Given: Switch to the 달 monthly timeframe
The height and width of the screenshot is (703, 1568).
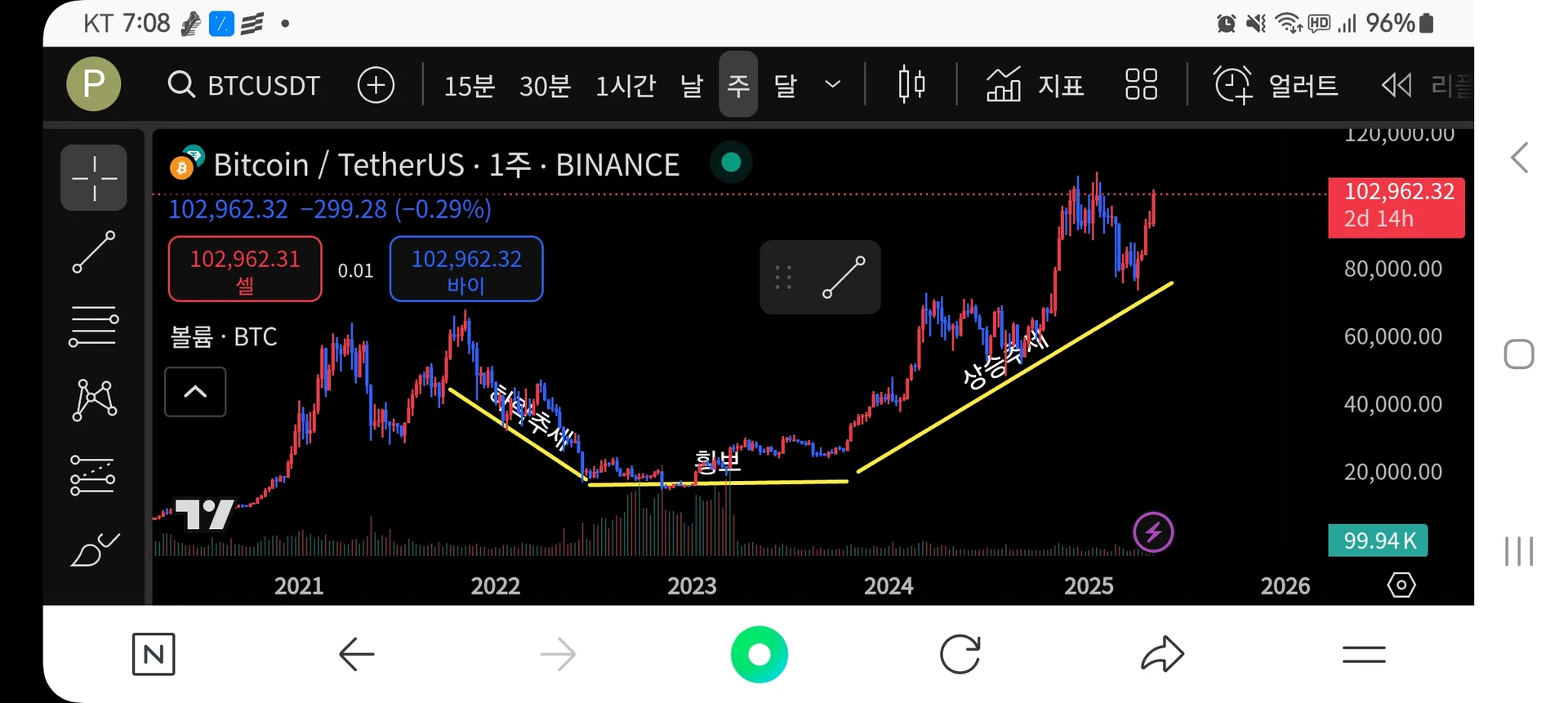Looking at the screenshot, I should pos(785,85).
